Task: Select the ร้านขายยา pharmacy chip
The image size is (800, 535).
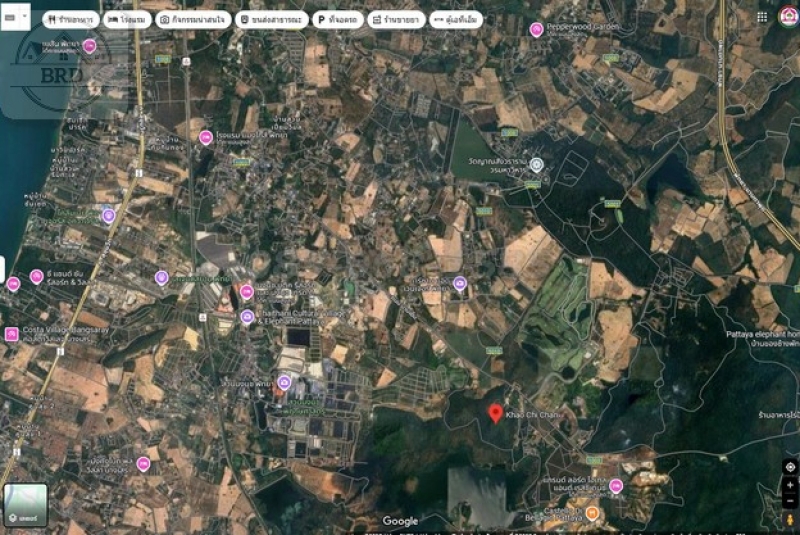Action: click(x=396, y=19)
